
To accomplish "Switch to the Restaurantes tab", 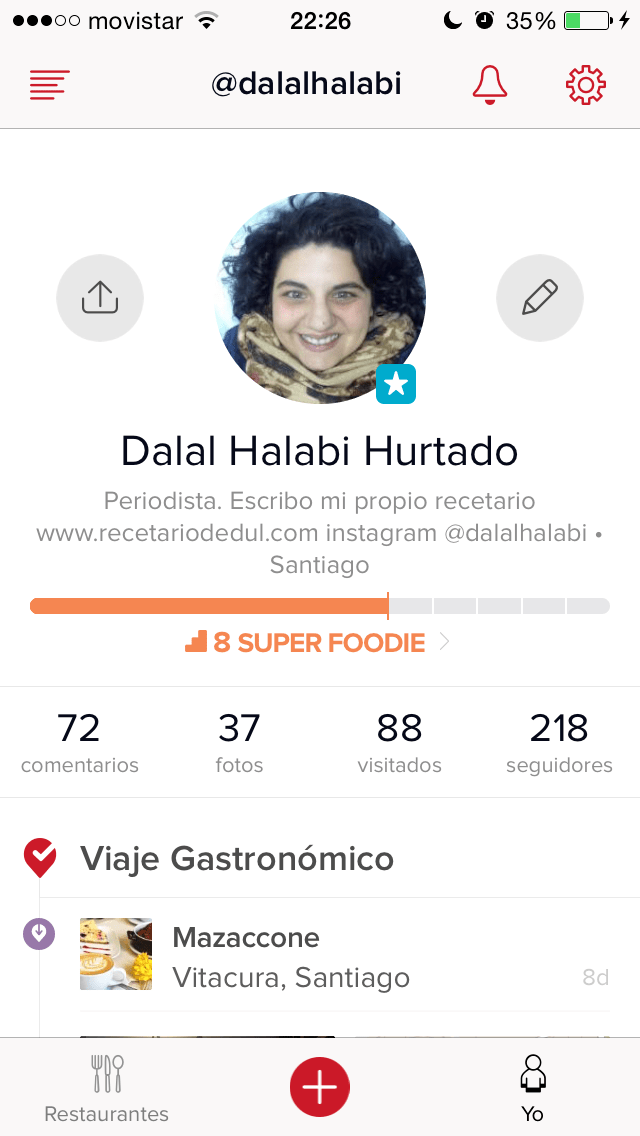I will (x=107, y=1087).
